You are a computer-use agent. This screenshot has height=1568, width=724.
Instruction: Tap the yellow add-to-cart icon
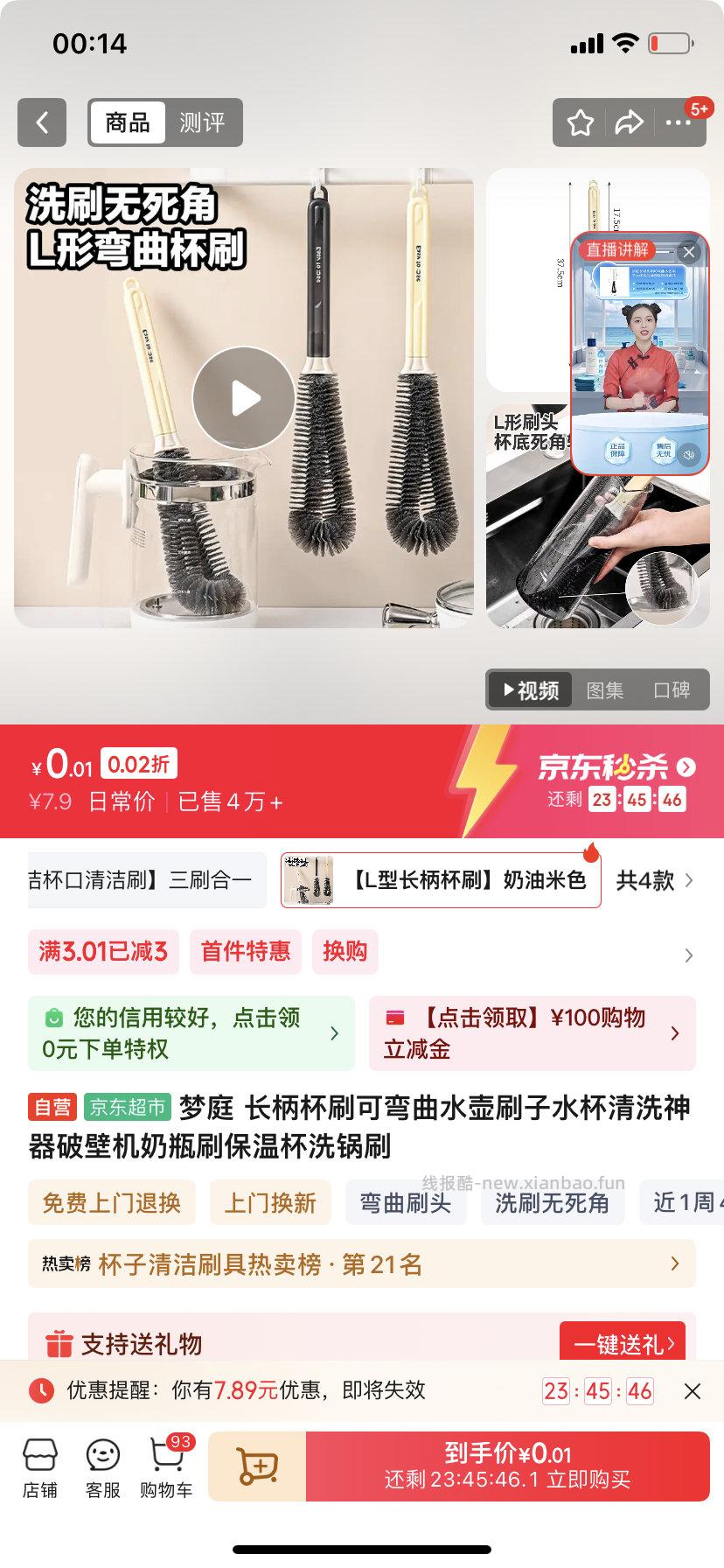(x=255, y=1465)
